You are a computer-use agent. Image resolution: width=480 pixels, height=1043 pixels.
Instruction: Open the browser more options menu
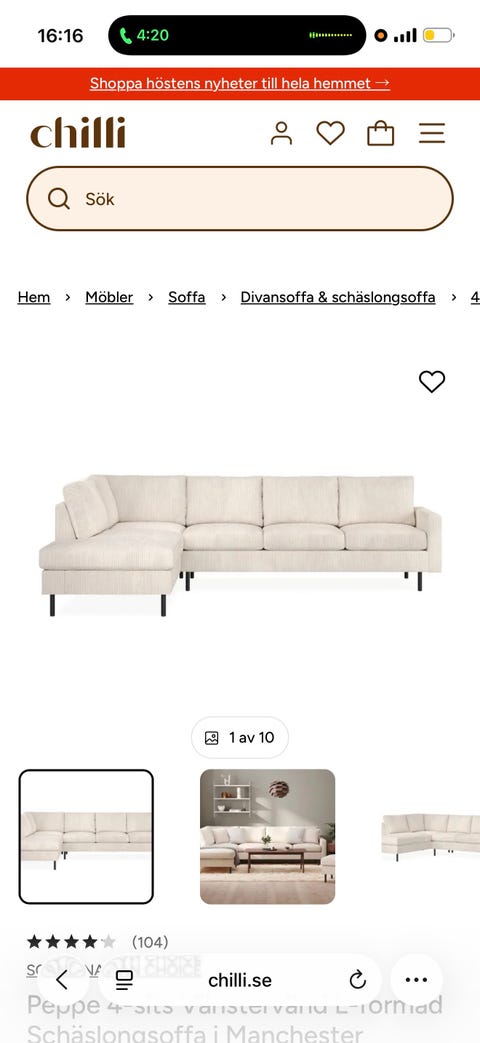(416, 980)
